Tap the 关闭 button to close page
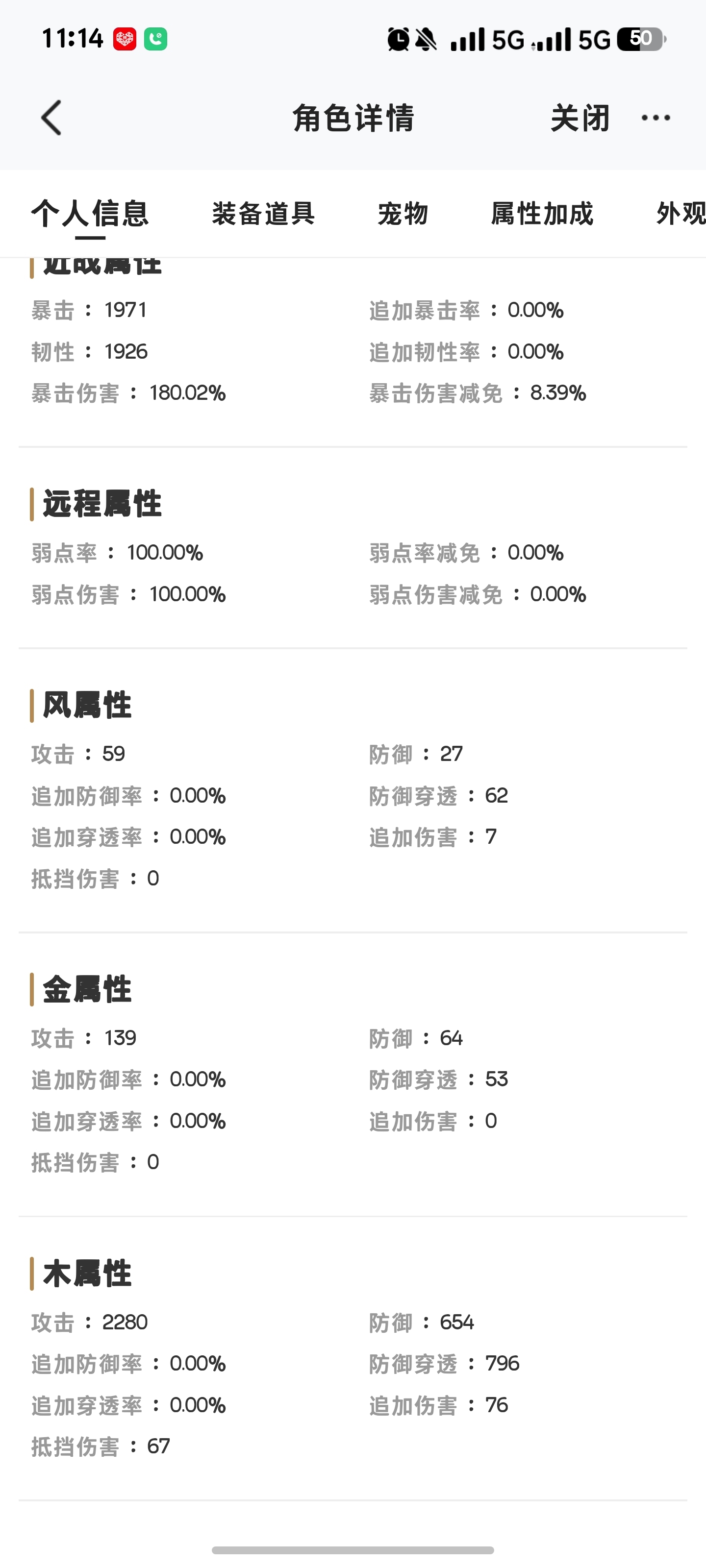 tap(580, 118)
